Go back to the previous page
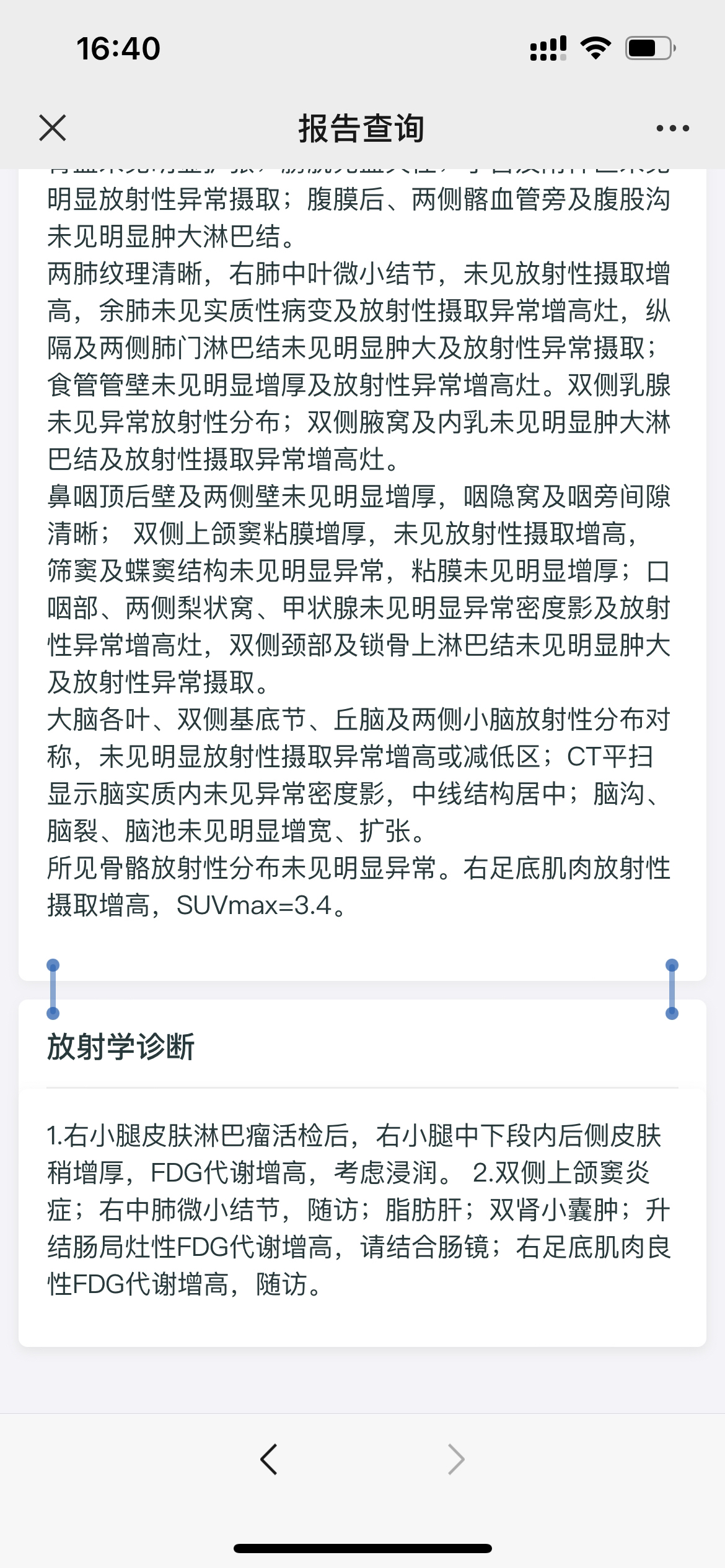Screen dimensions: 725x1568 pos(268,1460)
